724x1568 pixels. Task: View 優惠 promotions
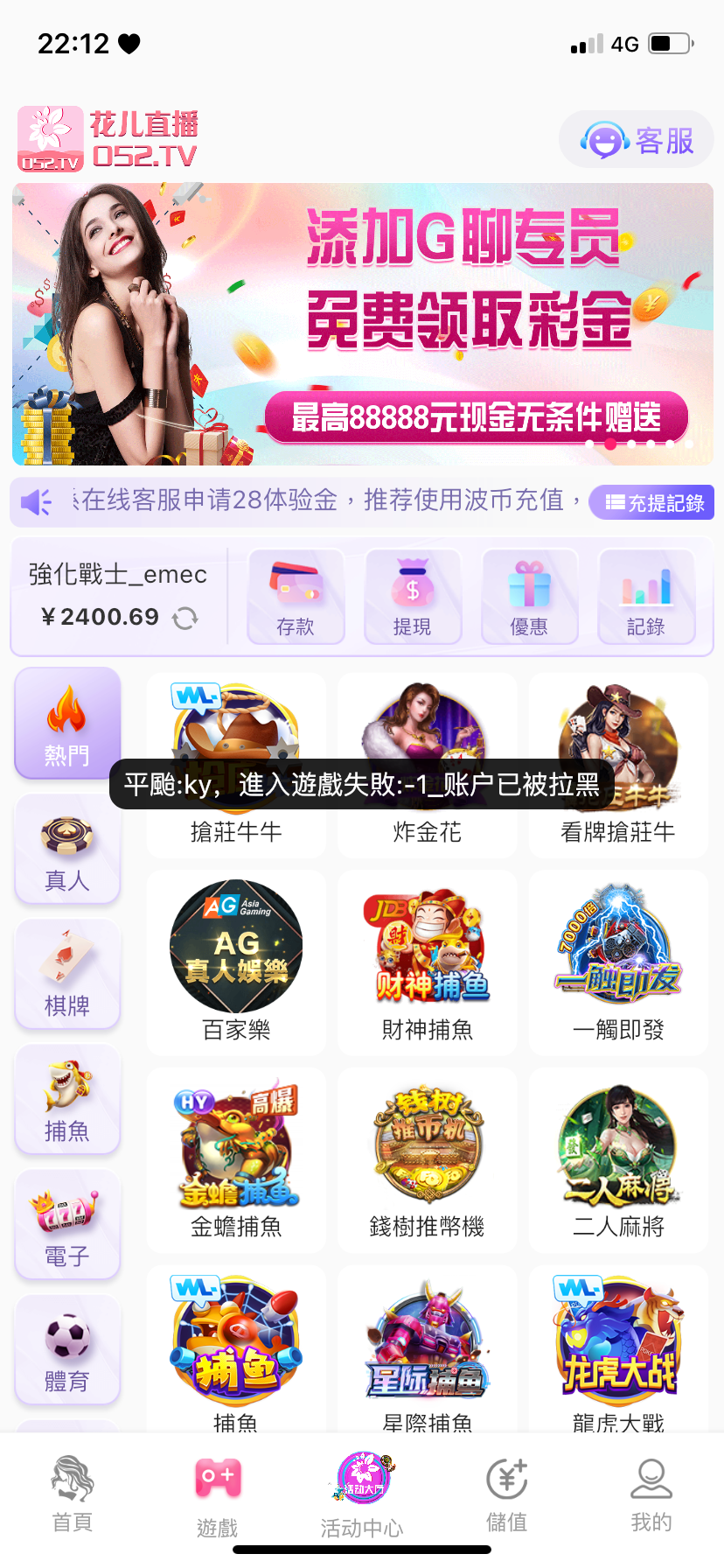point(529,597)
